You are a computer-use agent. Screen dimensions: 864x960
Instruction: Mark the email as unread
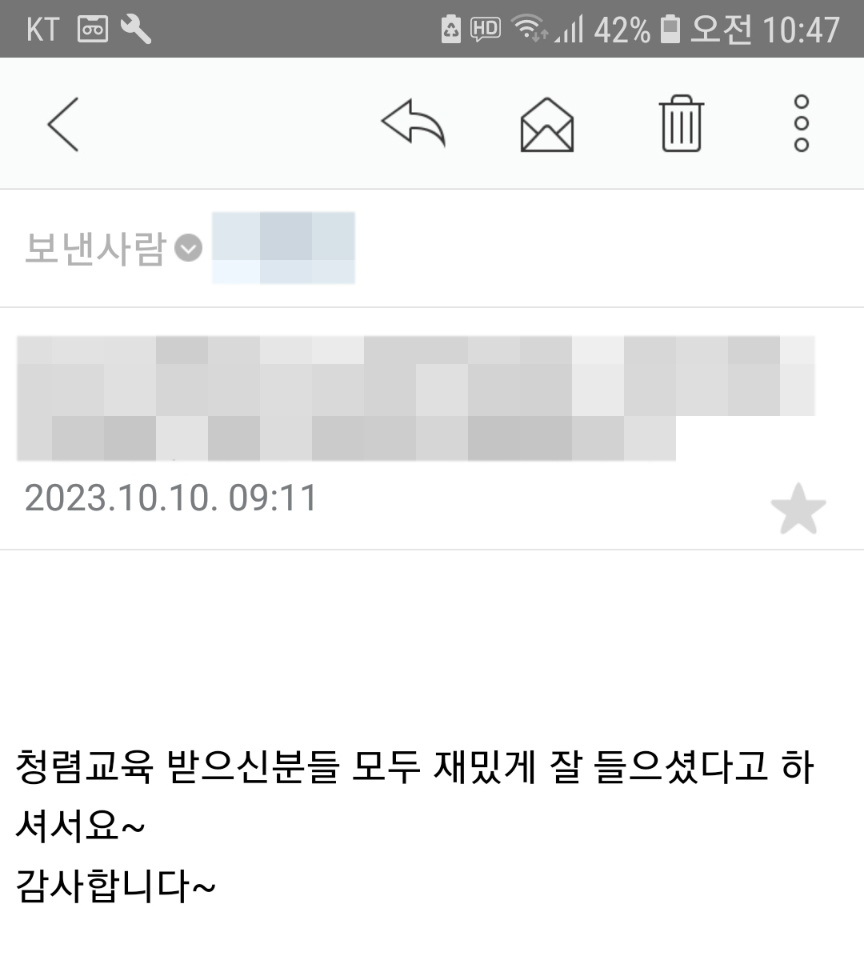(547, 126)
